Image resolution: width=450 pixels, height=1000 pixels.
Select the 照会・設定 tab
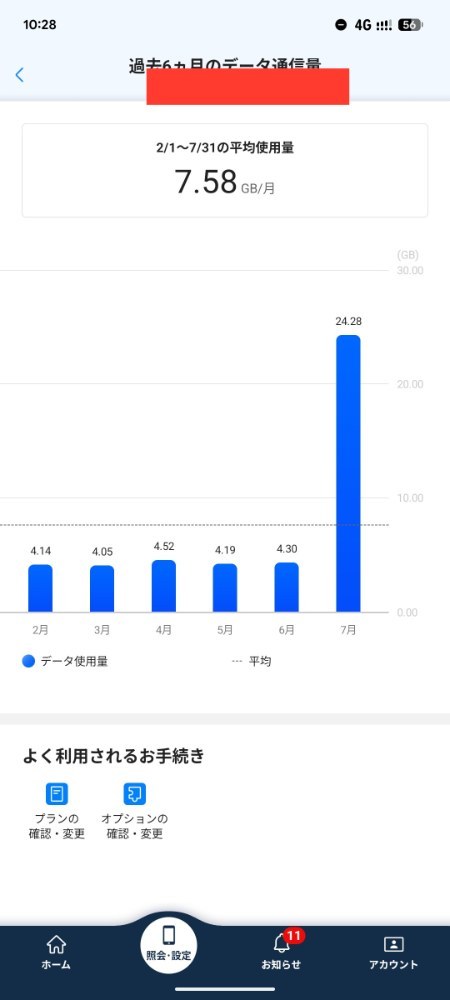pos(168,945)
